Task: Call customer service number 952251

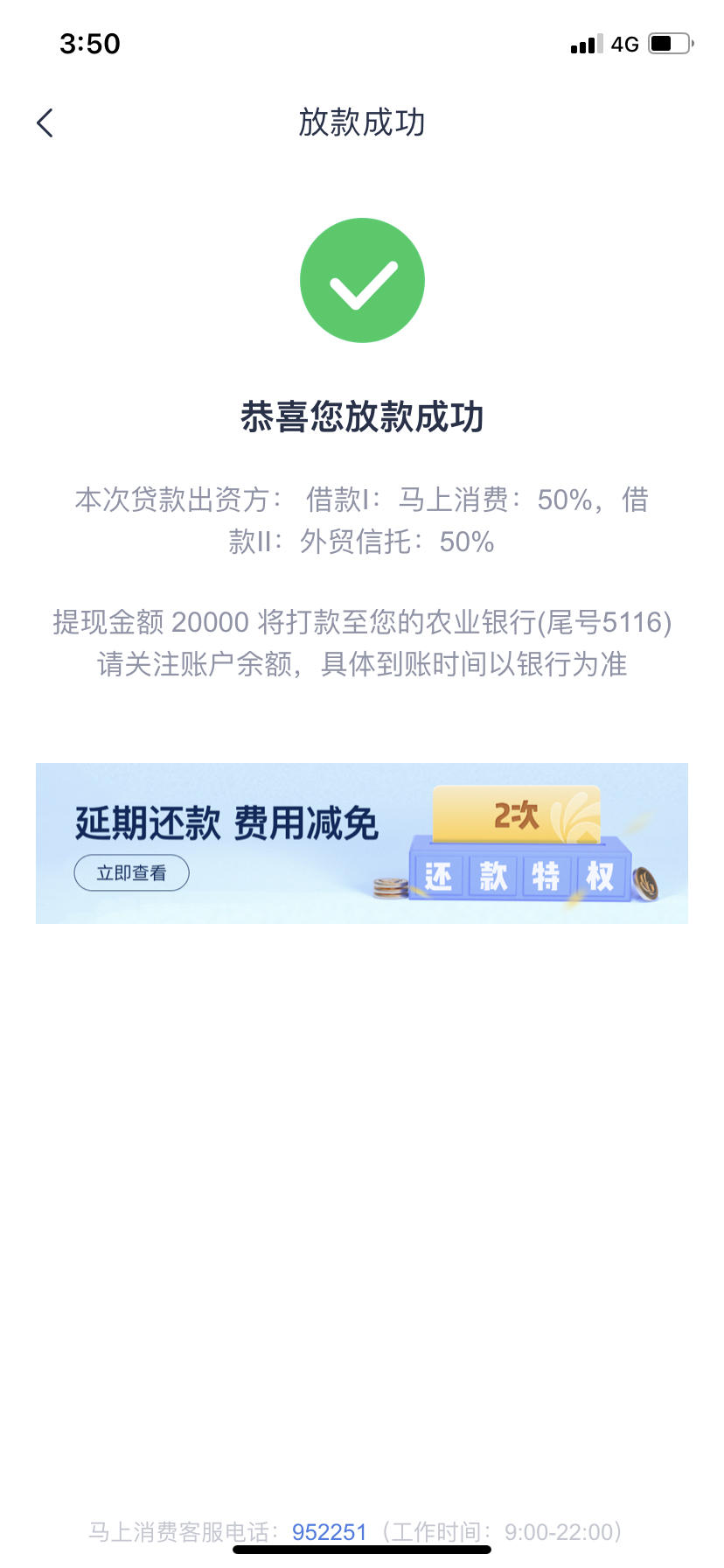Action: (329, 1531)
